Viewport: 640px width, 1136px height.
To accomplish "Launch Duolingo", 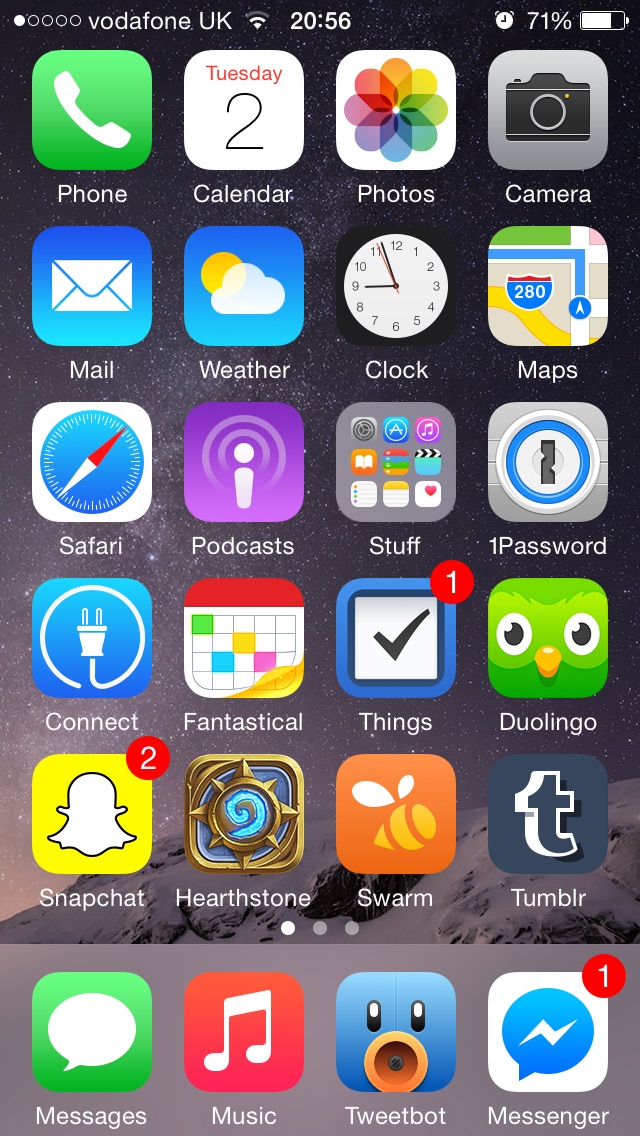I will (548, 638).
